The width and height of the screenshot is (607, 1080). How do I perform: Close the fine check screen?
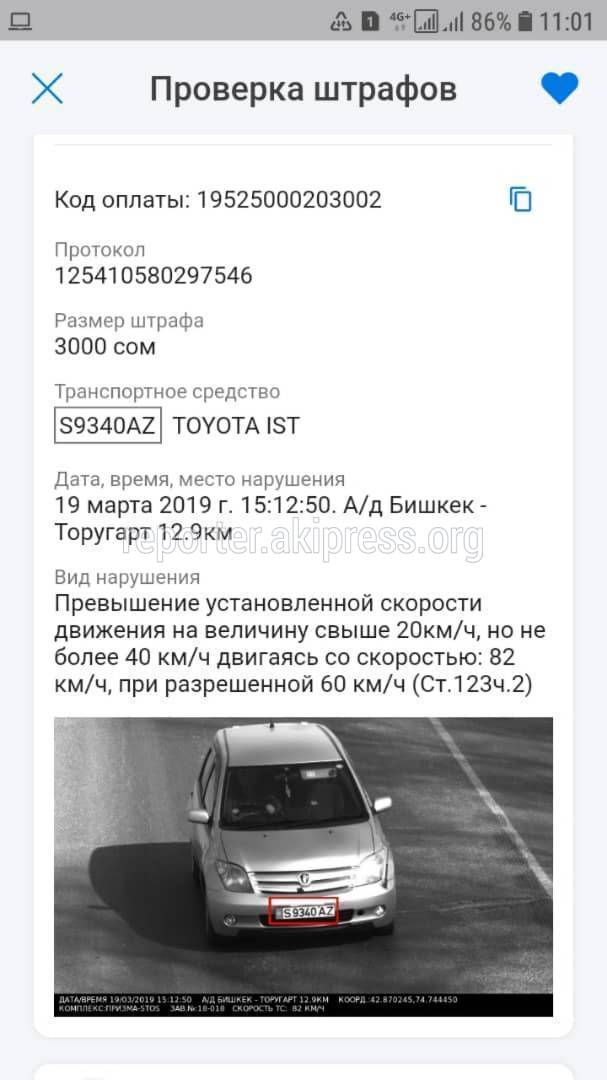(x=47, y=89)
